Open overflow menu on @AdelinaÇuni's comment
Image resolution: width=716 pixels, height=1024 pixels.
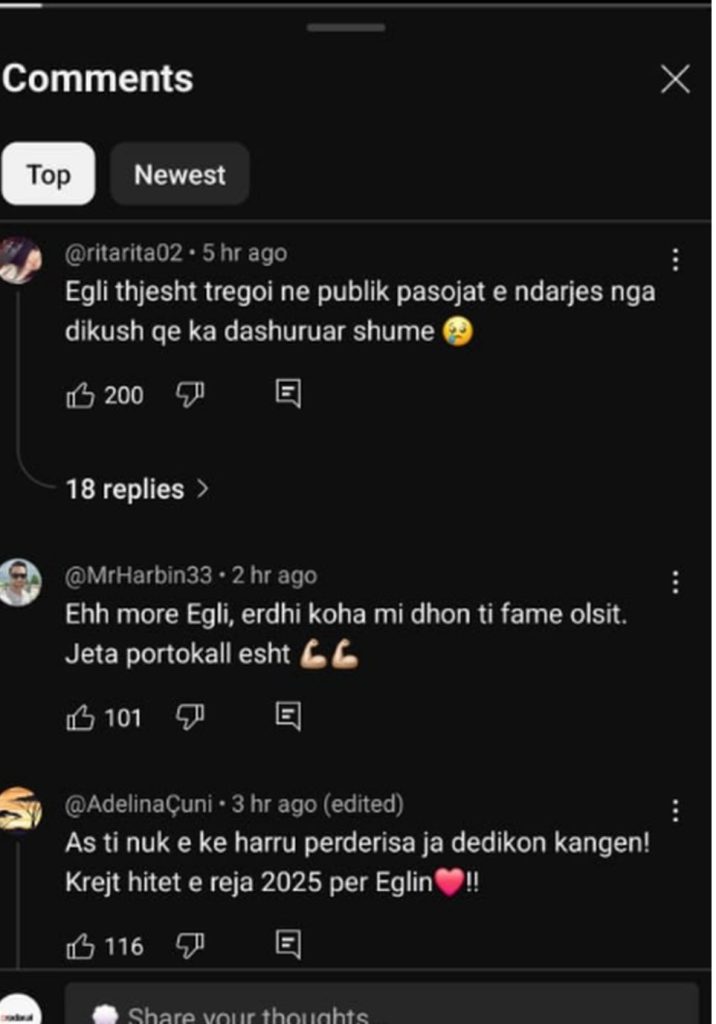click(x=676, y=810)
